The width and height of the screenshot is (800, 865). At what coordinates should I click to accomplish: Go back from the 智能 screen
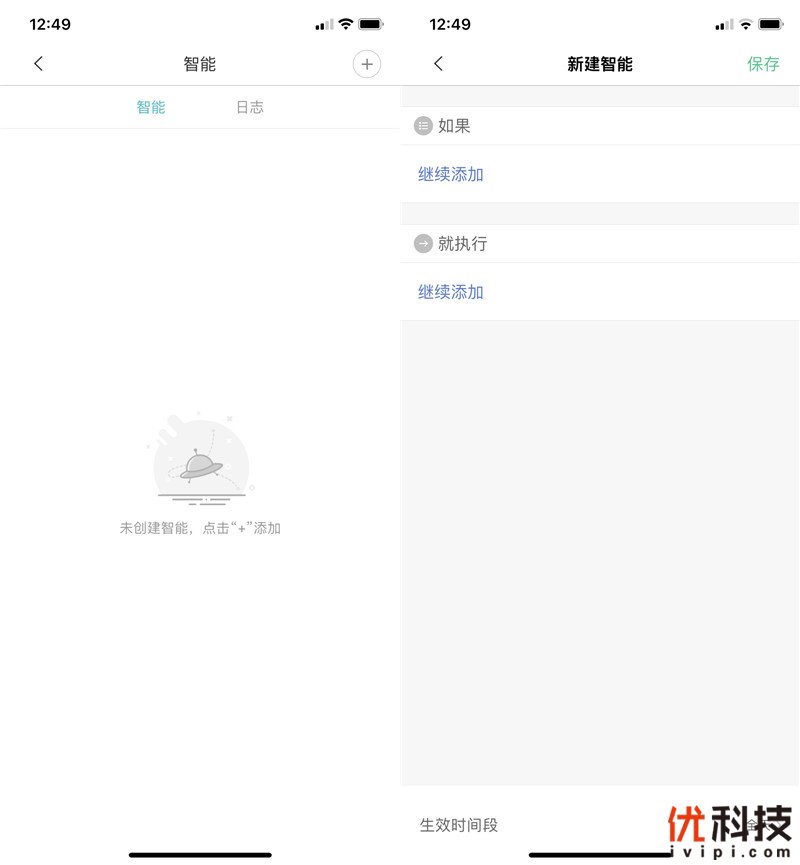[x=38, y=64]
